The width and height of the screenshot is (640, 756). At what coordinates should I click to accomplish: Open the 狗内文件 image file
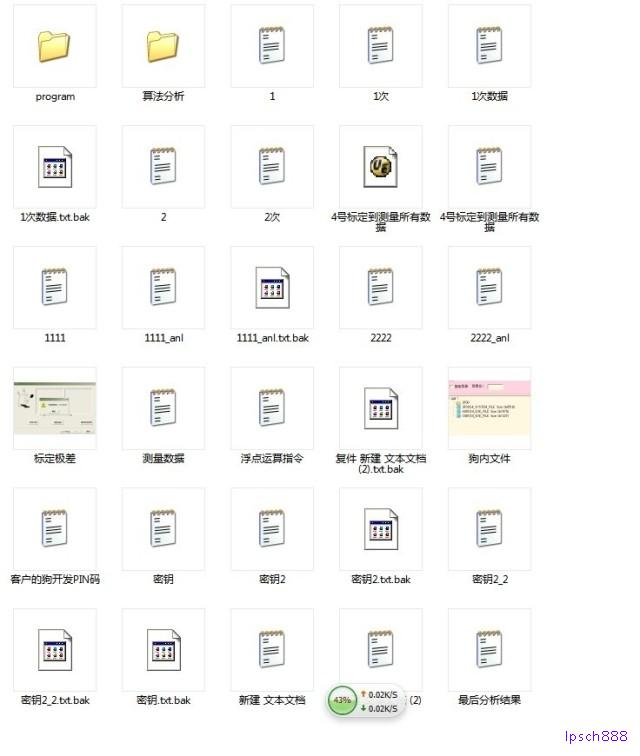click(489, 408)
